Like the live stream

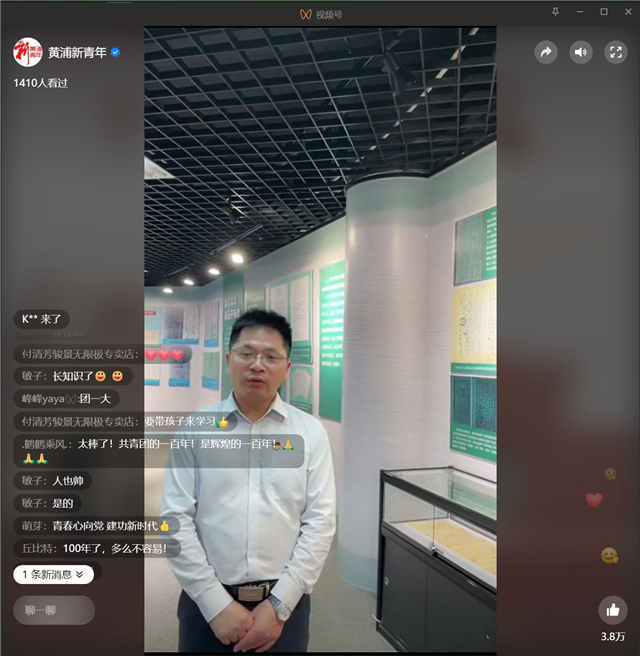pos(612,609)
